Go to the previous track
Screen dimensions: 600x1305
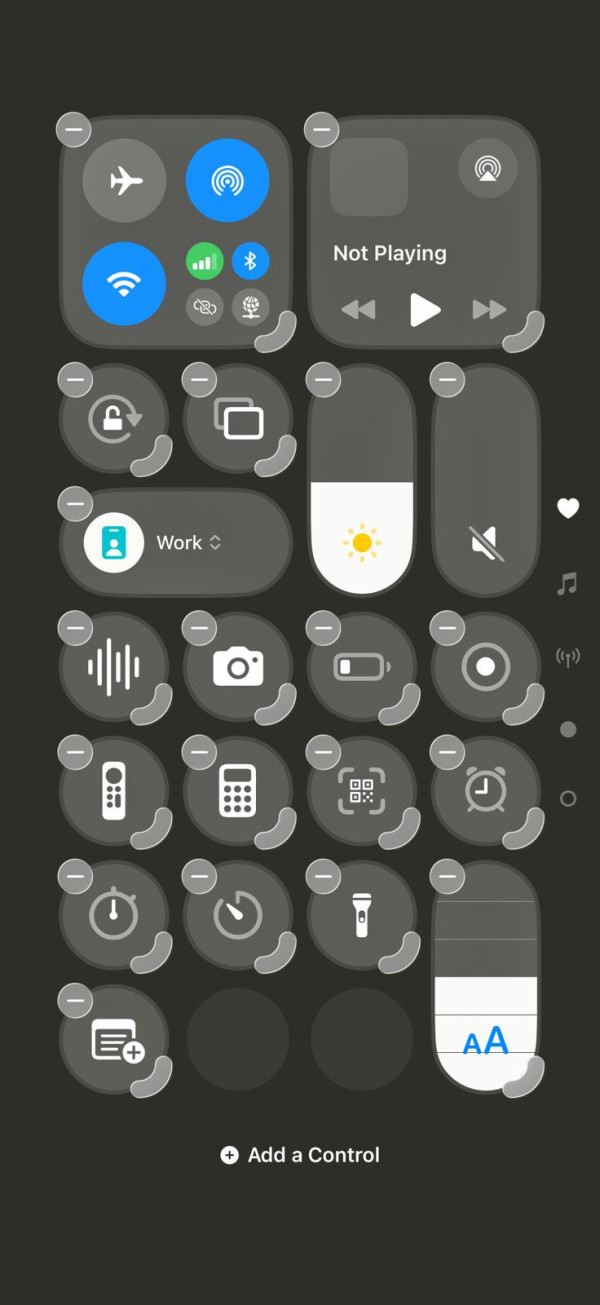coord(357,310)
